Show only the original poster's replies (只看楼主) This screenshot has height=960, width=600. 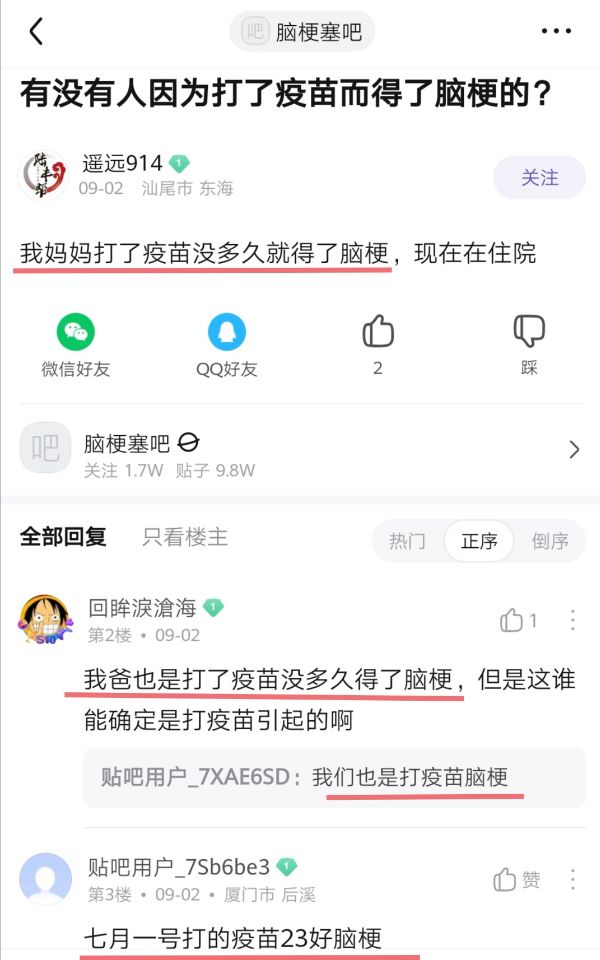tap(185, 538)
